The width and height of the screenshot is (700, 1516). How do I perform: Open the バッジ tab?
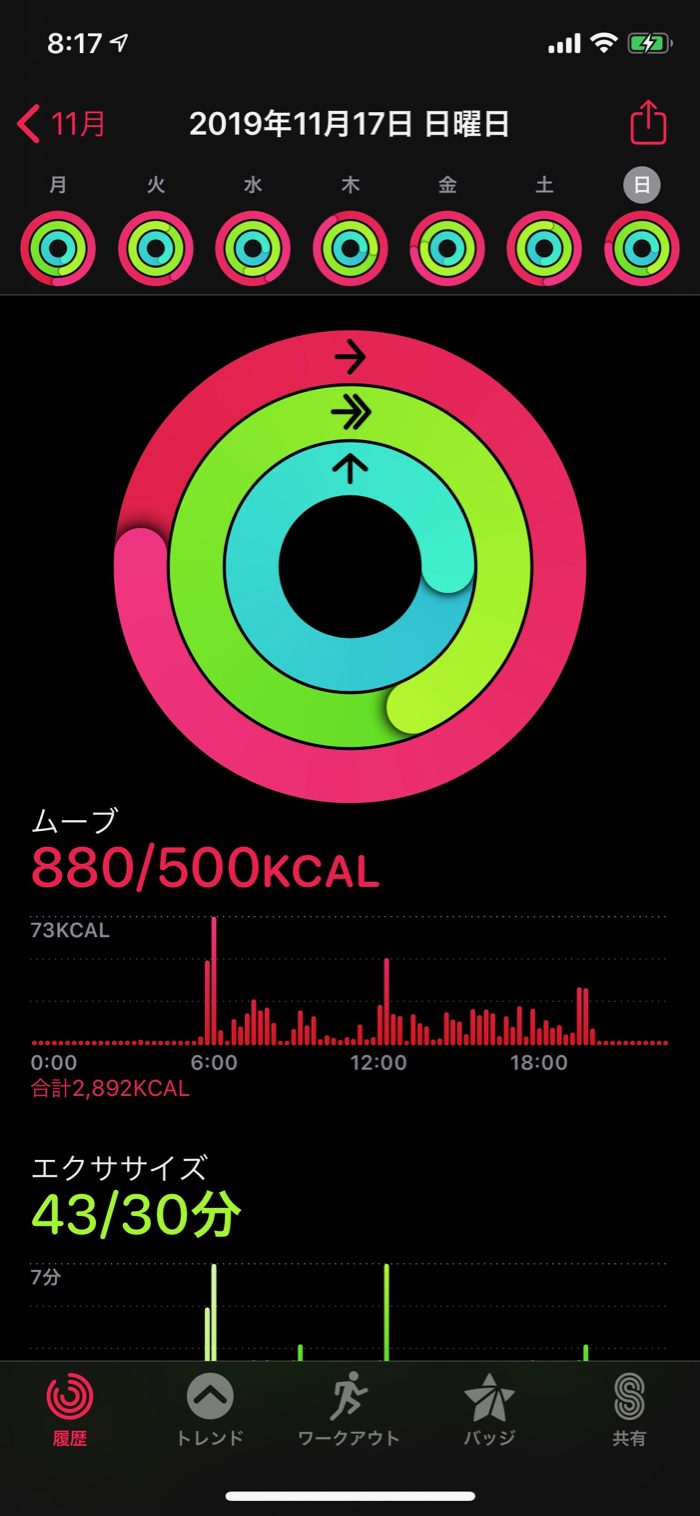coord(489,1410)
